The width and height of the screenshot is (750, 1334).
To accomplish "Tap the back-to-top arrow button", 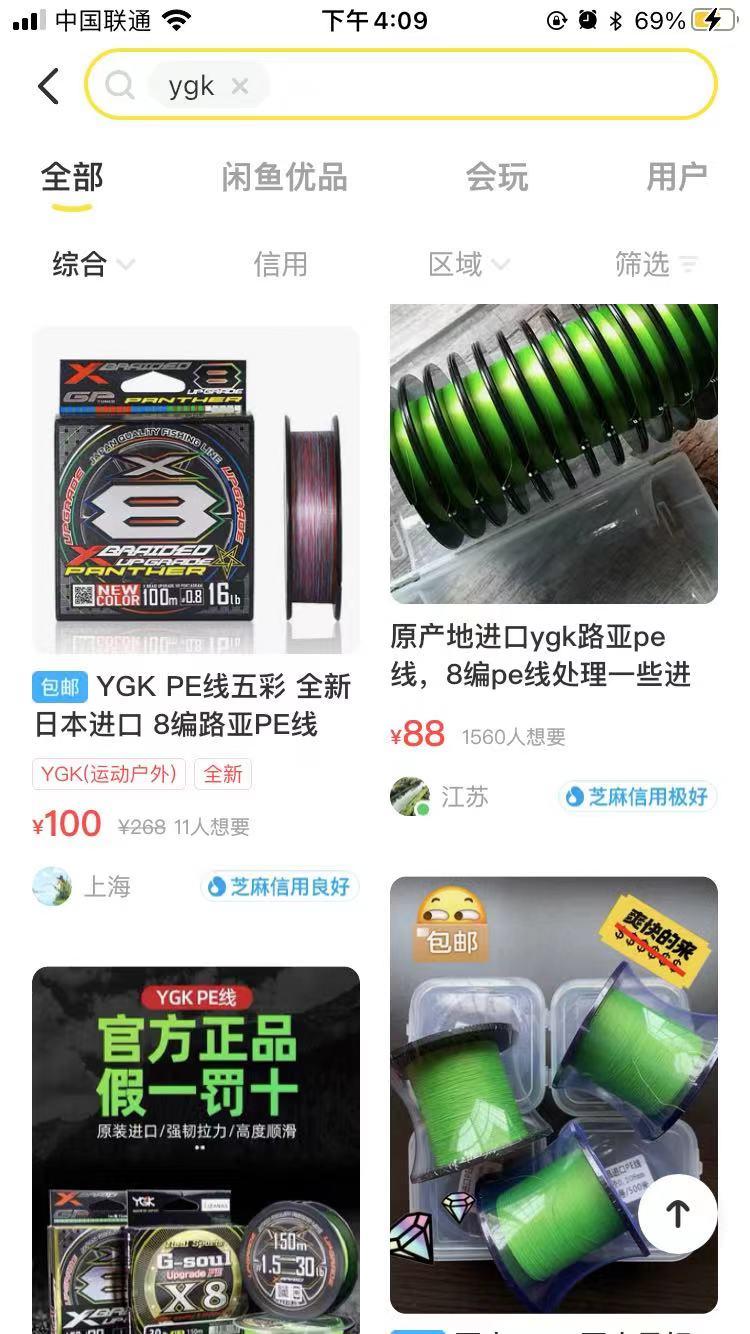I will tap(676, 1216).
